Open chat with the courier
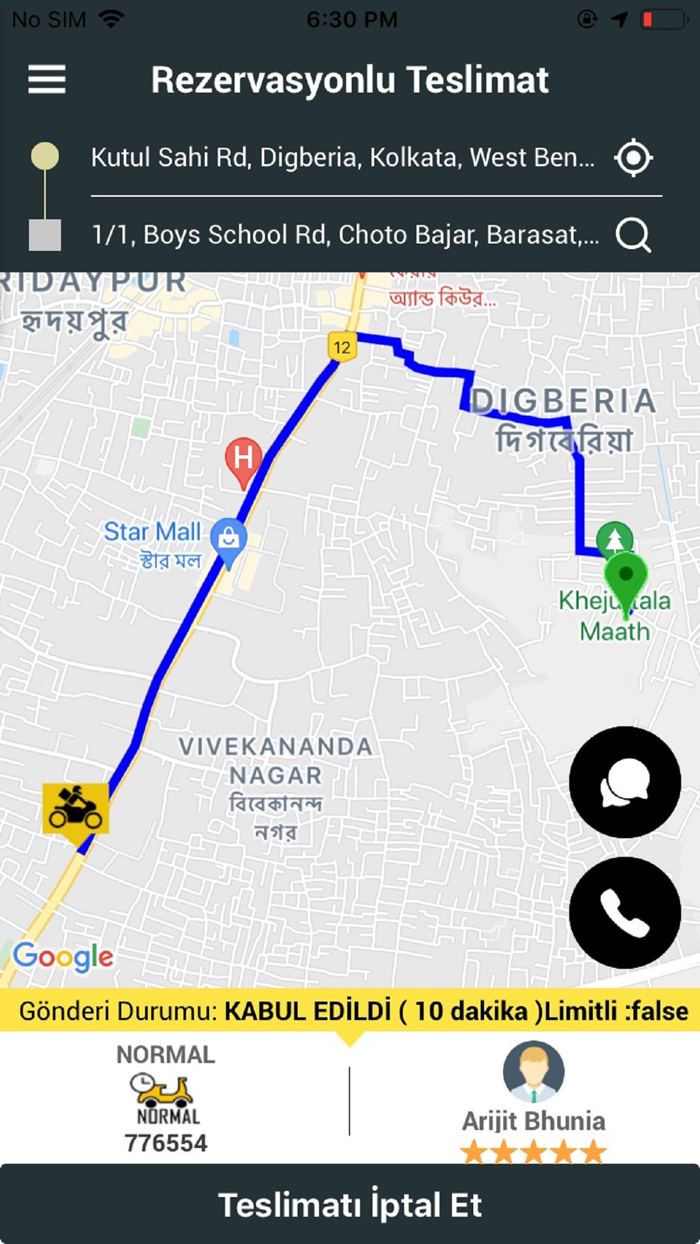 (x=625, y=782)
